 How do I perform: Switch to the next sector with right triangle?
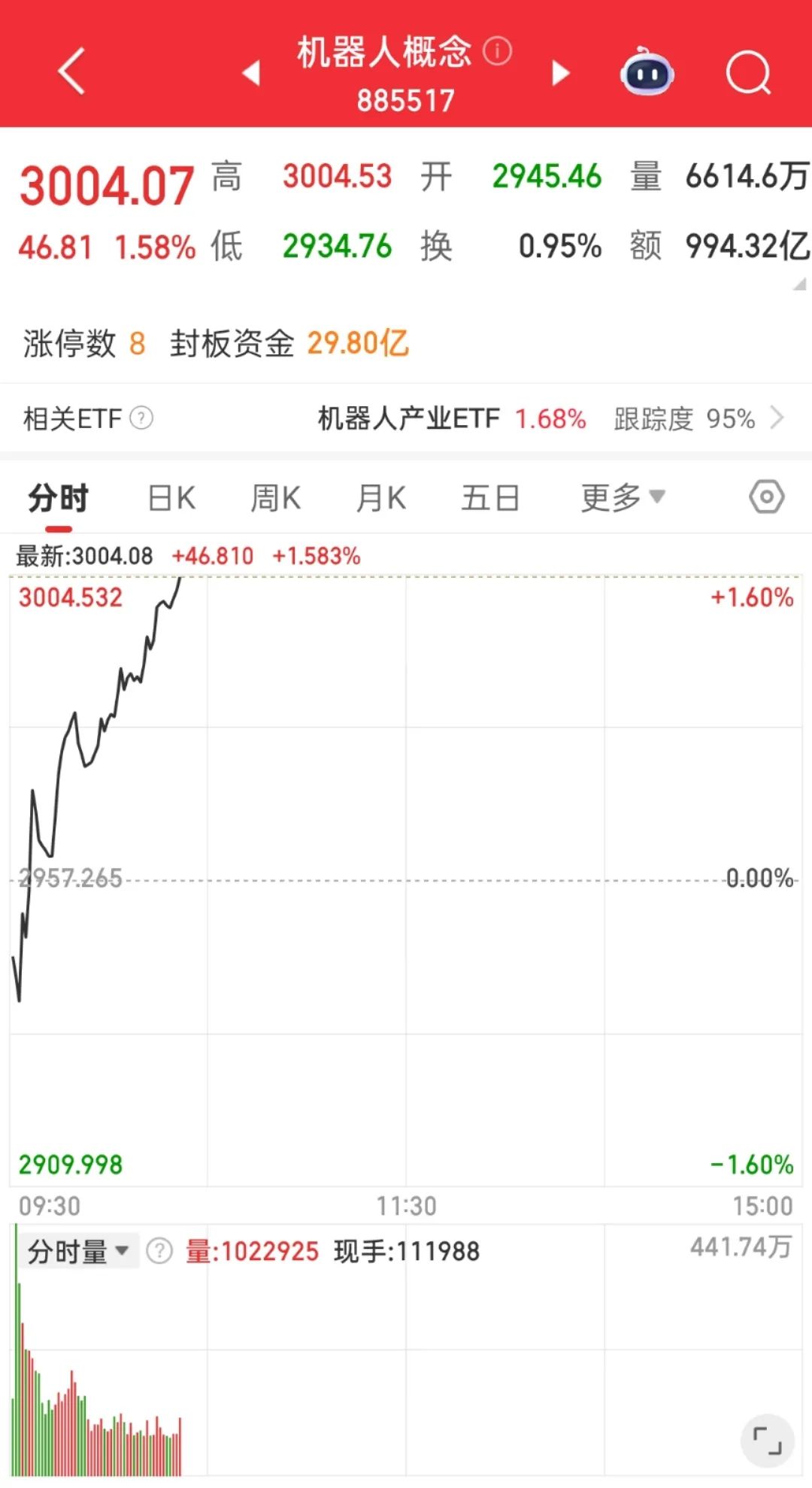(560, 73)
